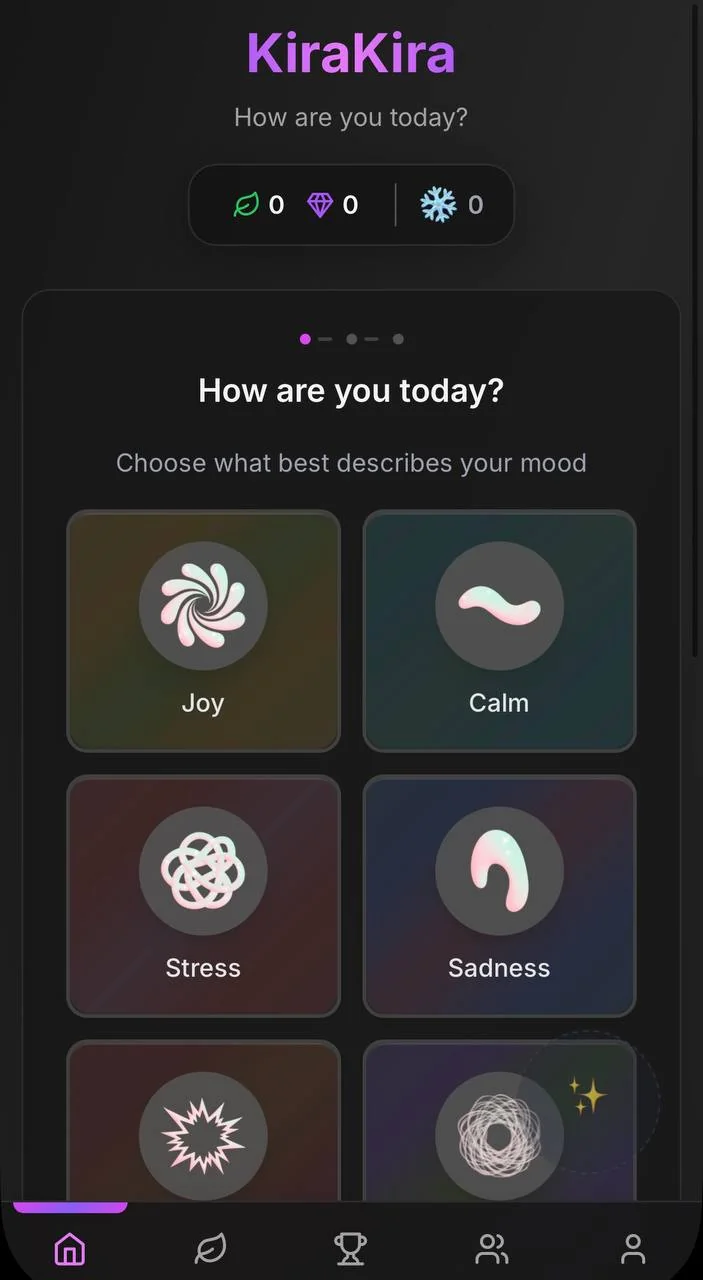Switch to the trophy tab
The width and height of the screenshot is (703, 1280).
pos(351,1248)
